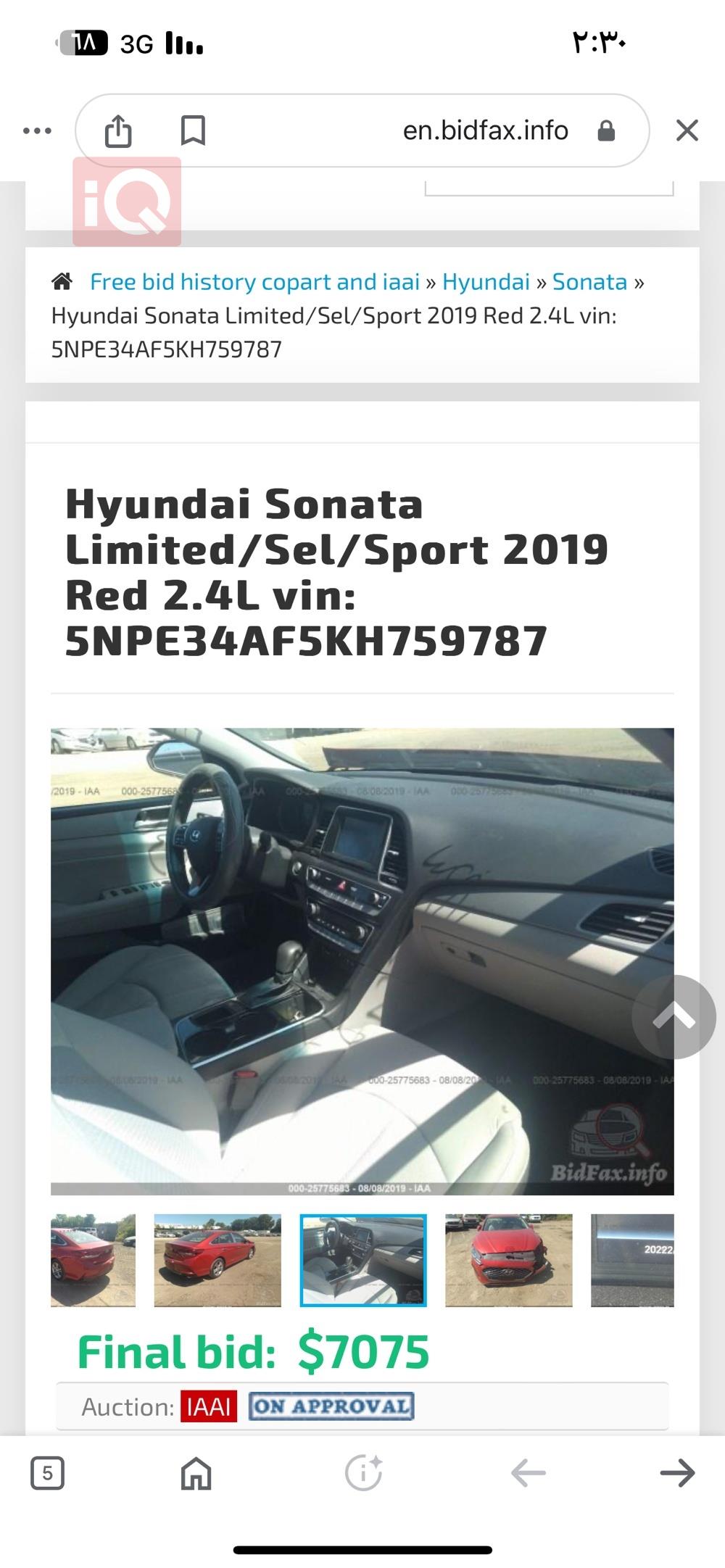The image size is (725, 1568).
Task: Select the red car side view thumbnail
Action: point(217,1261)
